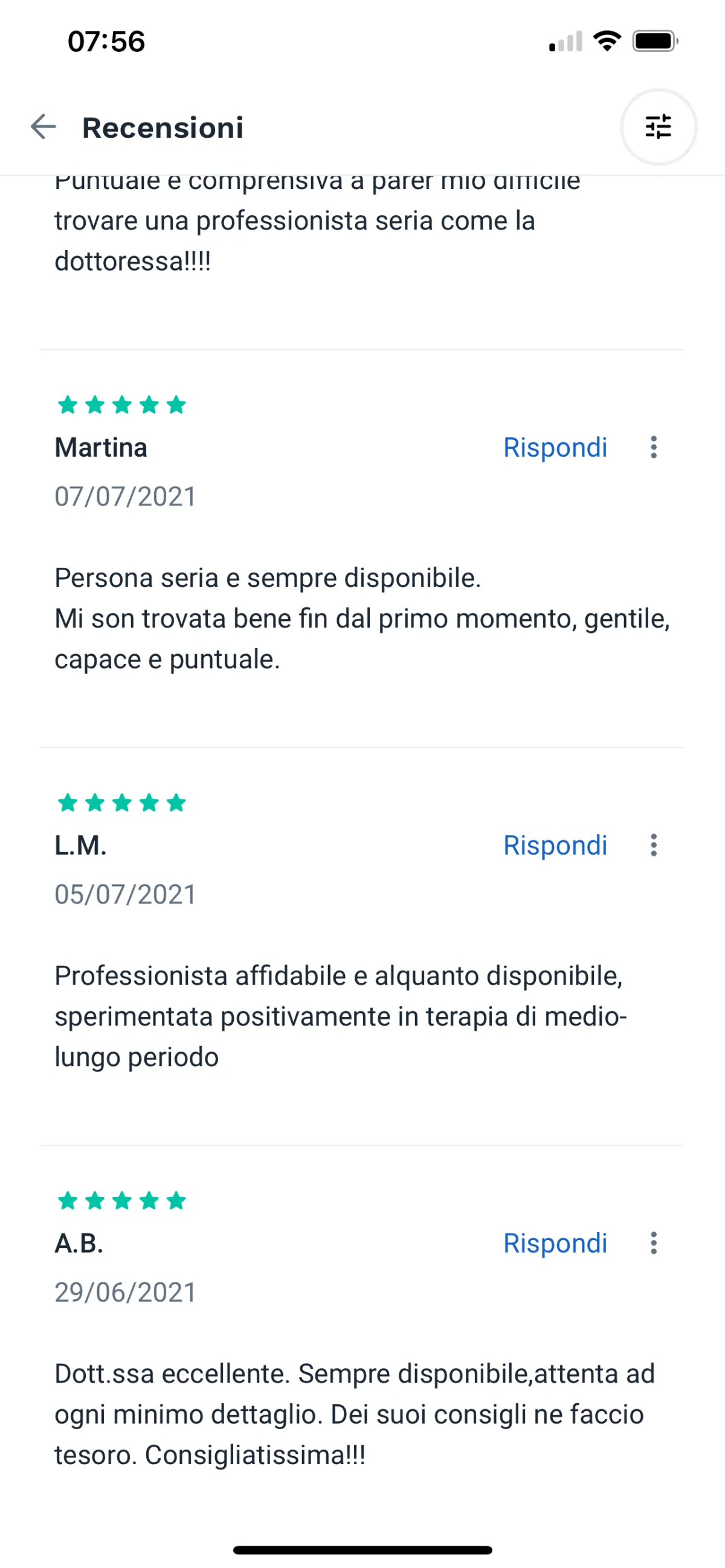Open the overflow menu for L.M.'s review
725x1568 pixels.
(653, 846)
